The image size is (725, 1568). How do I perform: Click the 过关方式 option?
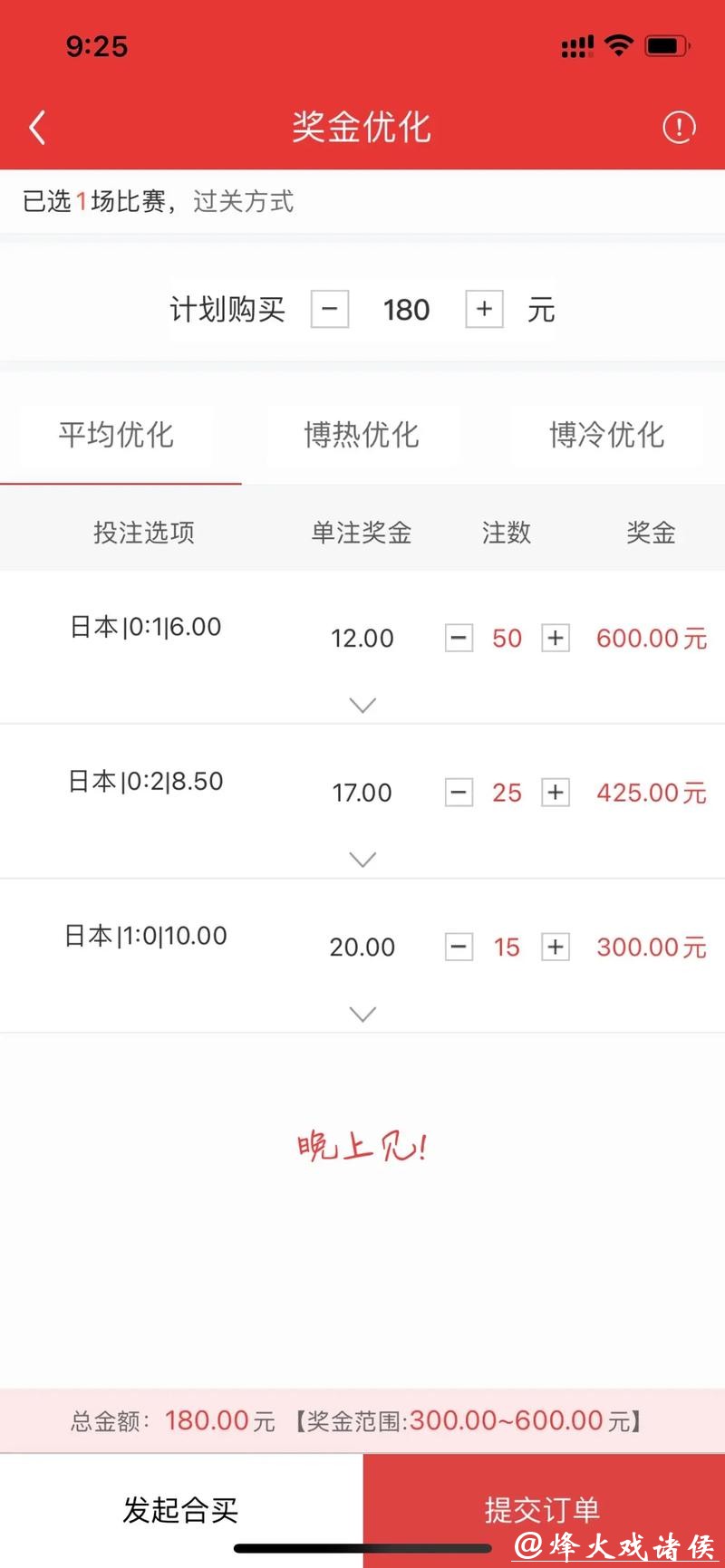point(241,201)
